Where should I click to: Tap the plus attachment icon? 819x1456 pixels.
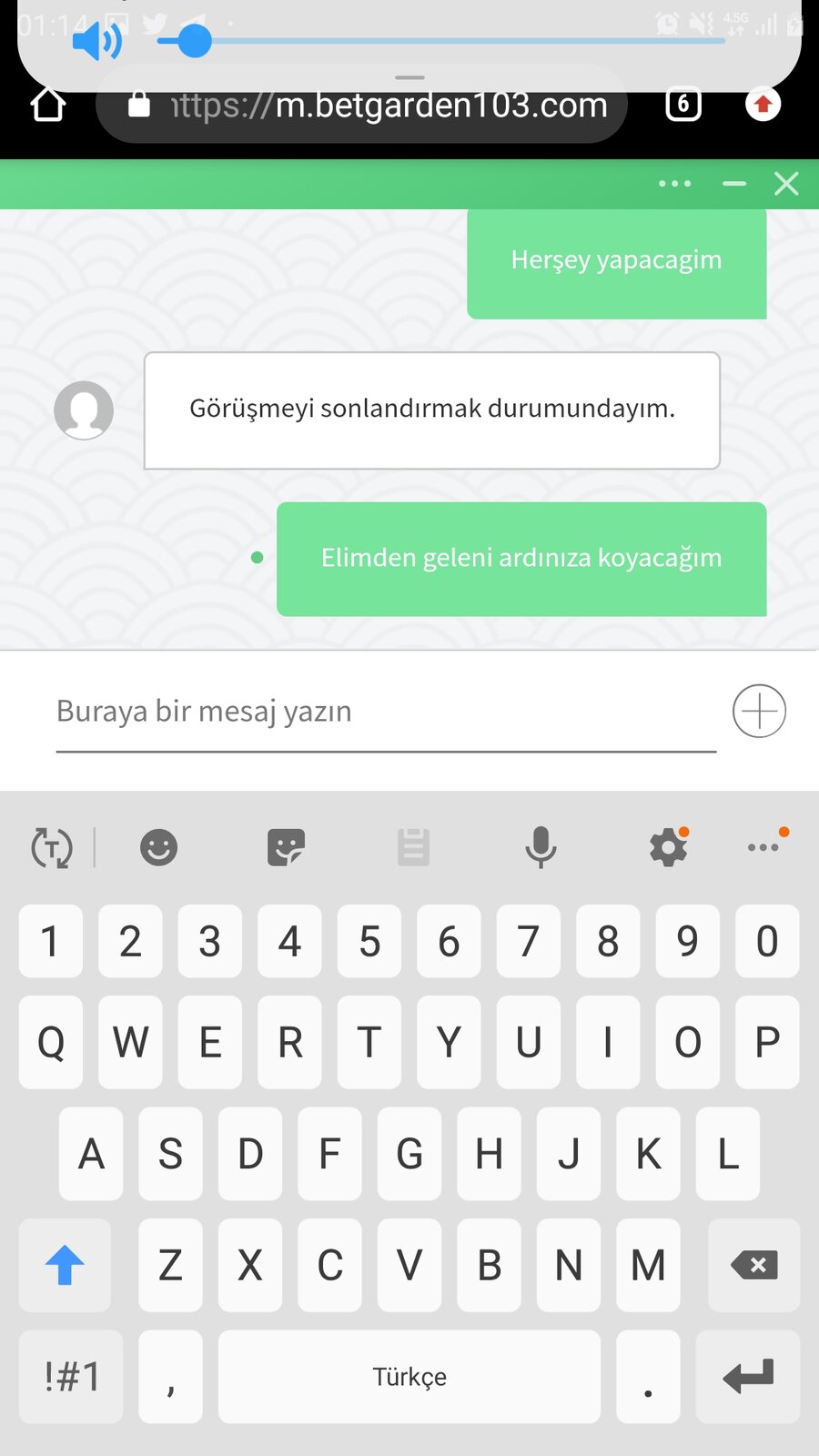759,711
